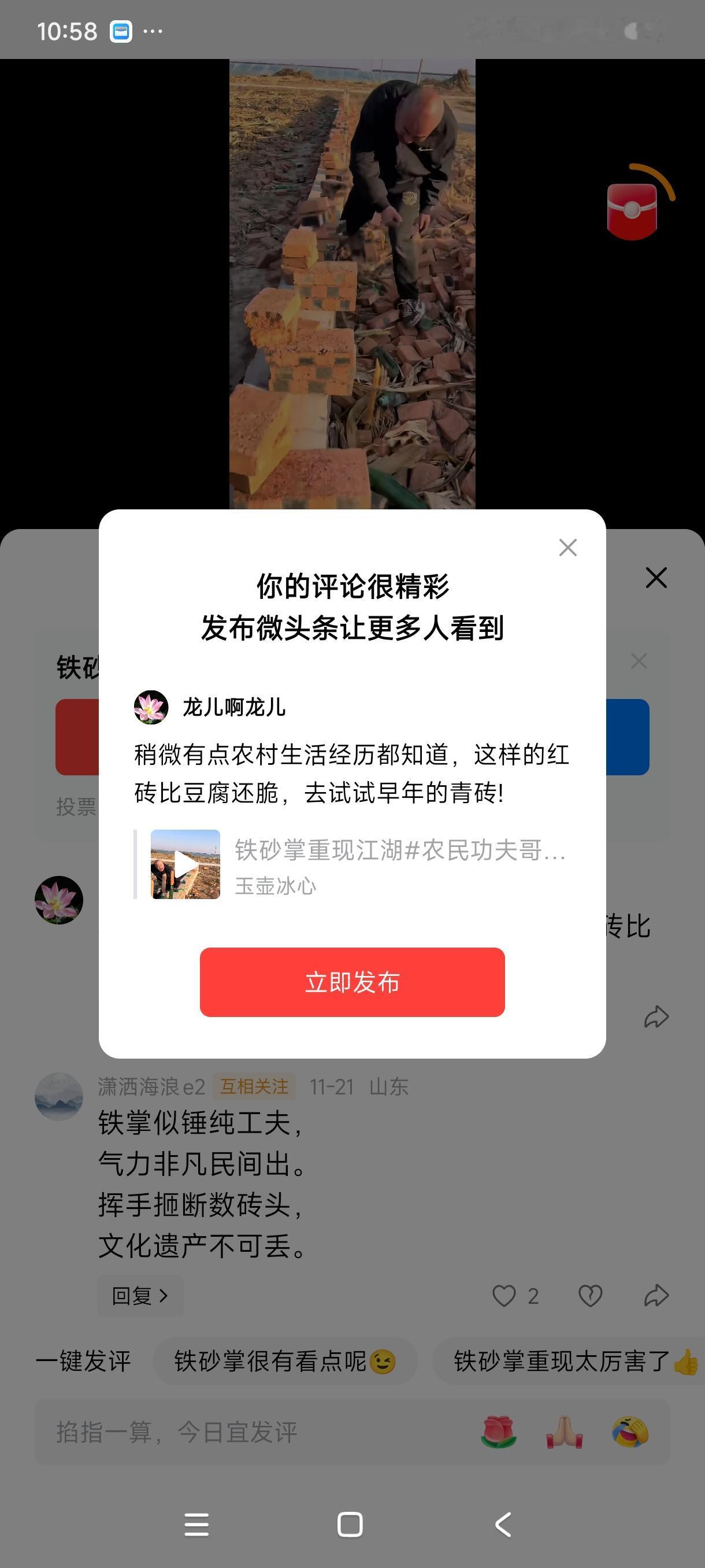The width and height of the screenshot is (705, 1568).
Task: Tap the share arrow beside the comment
Action: [x=656, y=1295]
